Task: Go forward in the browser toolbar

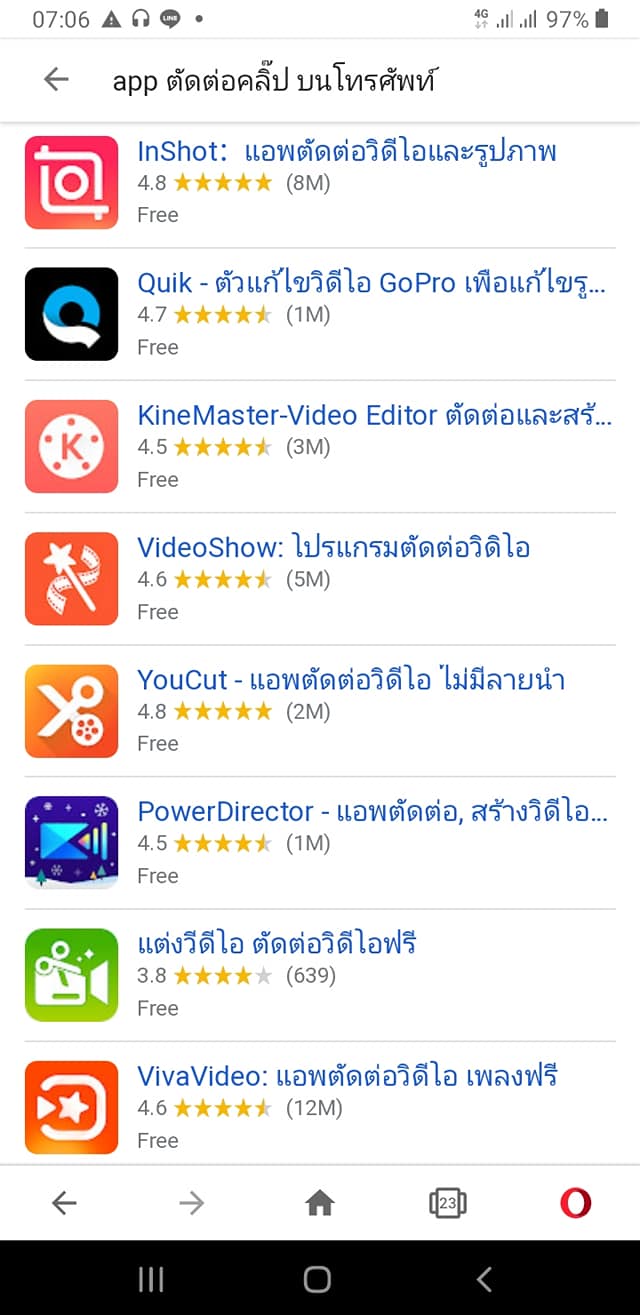Action: click(191, 1203)
